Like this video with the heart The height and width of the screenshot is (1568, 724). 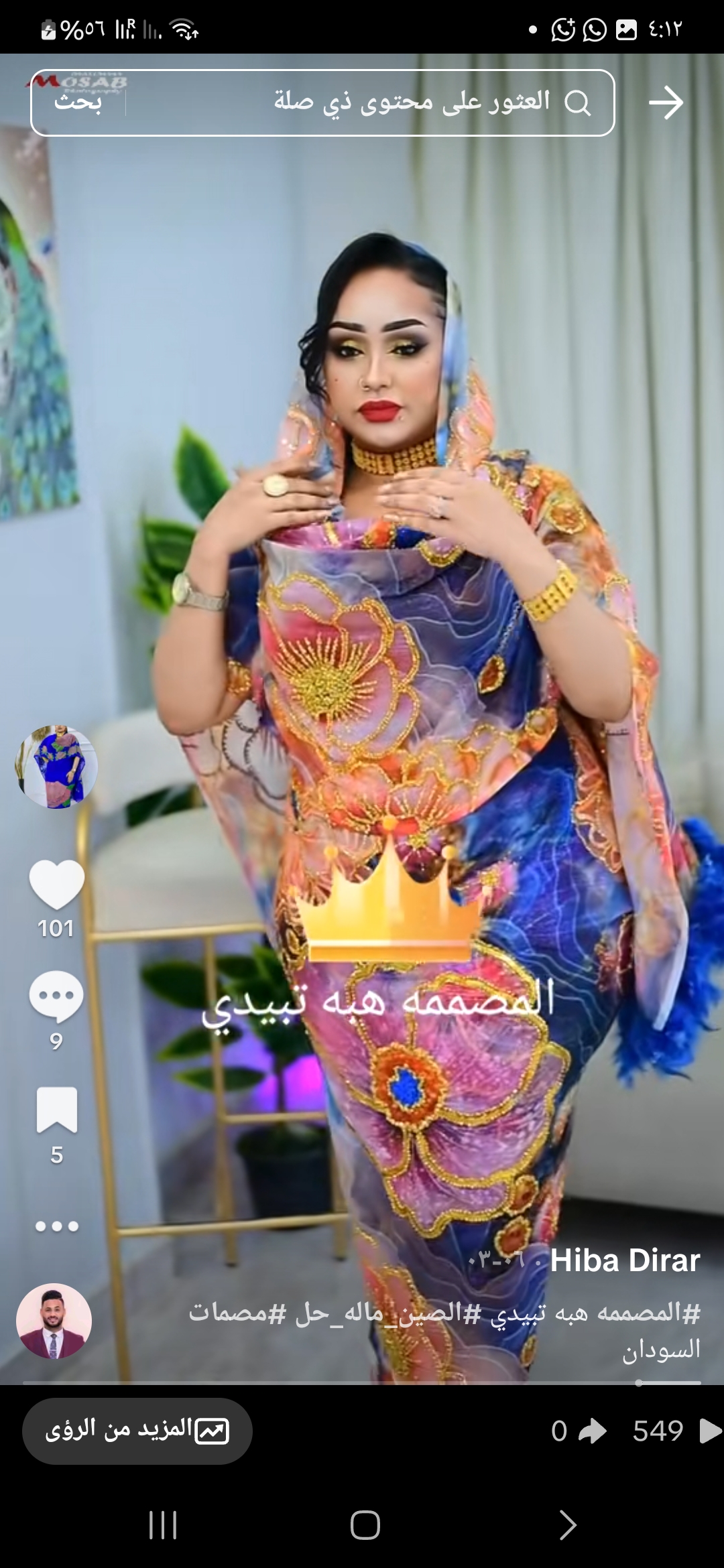[x=56, y=885]
